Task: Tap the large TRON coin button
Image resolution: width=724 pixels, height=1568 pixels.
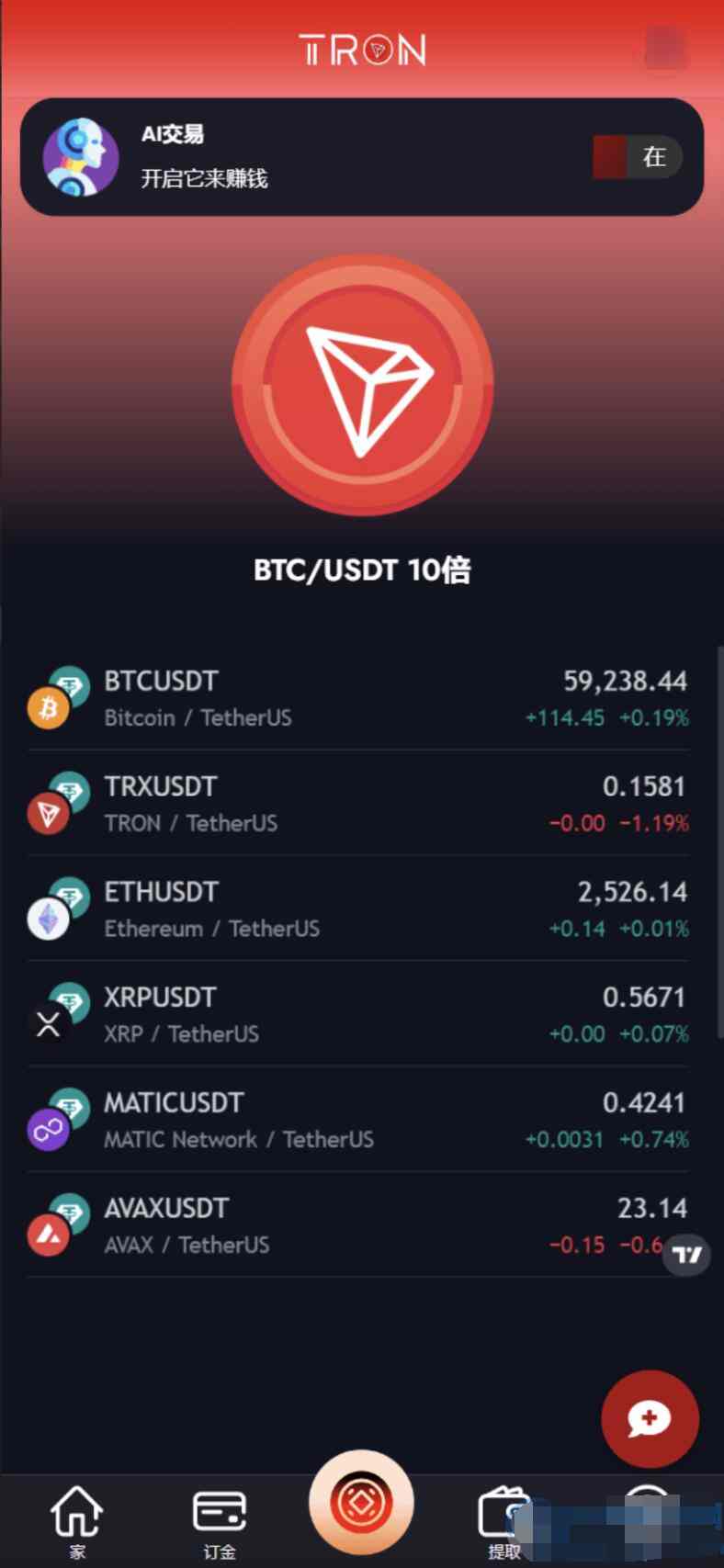Action: 362,383
